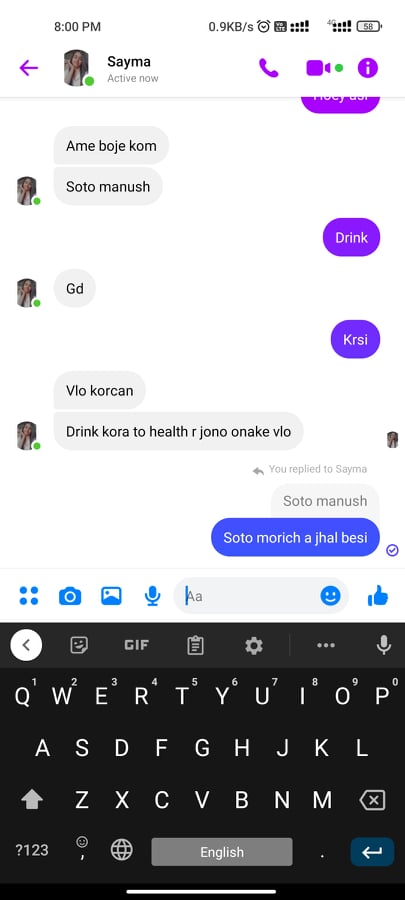Start a video call with Sayma
Screen dimensions: 405x900
click(318, 68)
